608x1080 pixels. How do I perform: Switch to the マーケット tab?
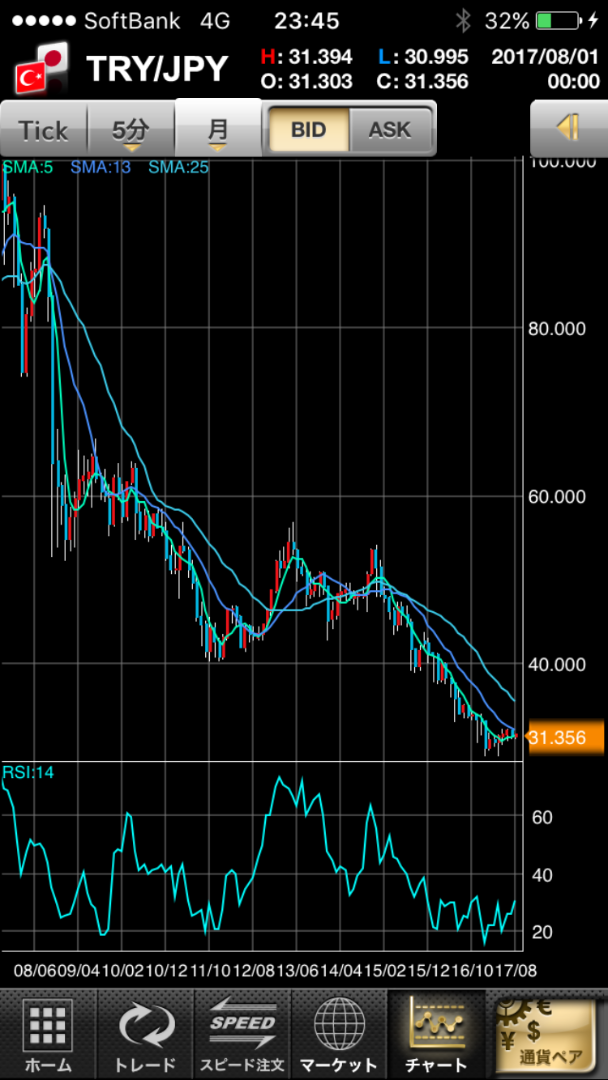[339, 1035]
